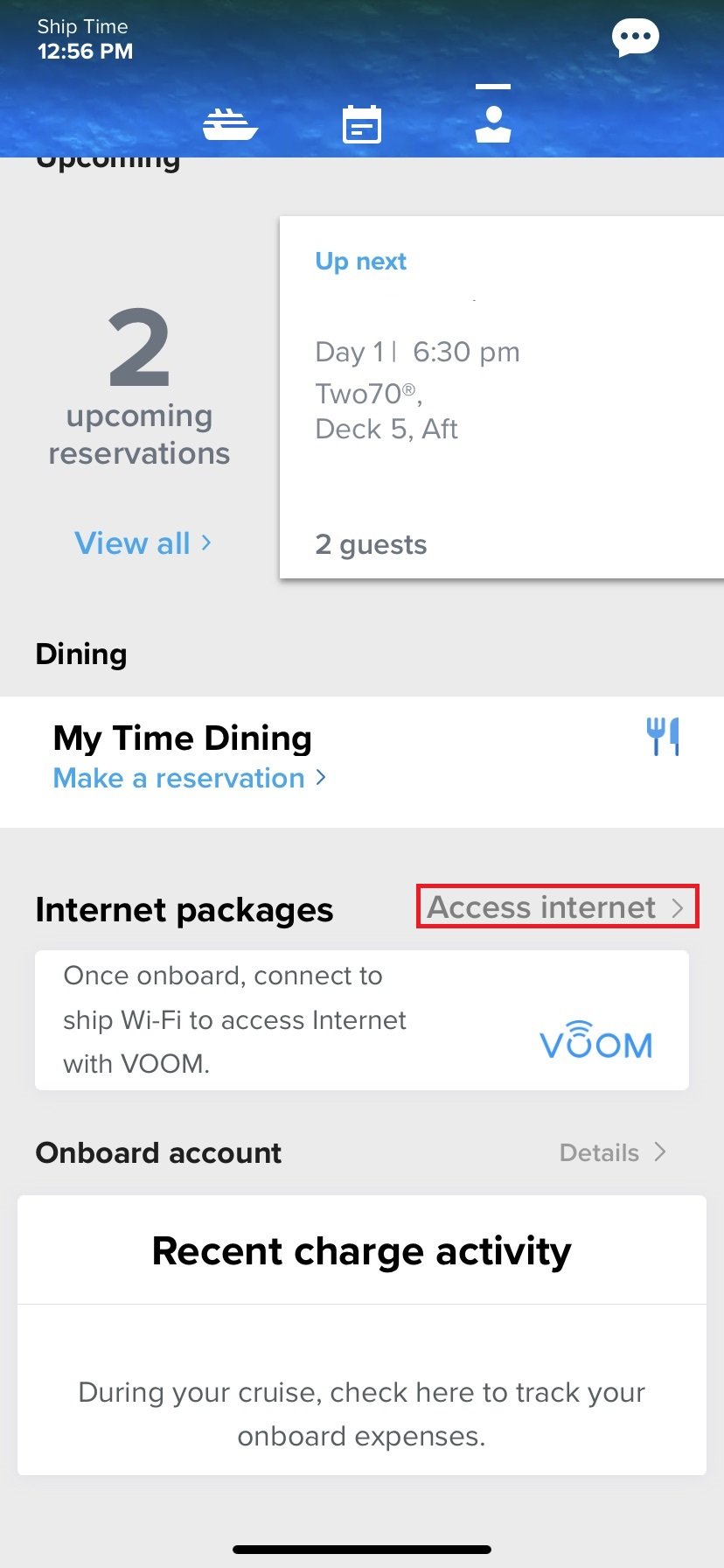
Task: Open Onboard account Details
Action: 613,1152
